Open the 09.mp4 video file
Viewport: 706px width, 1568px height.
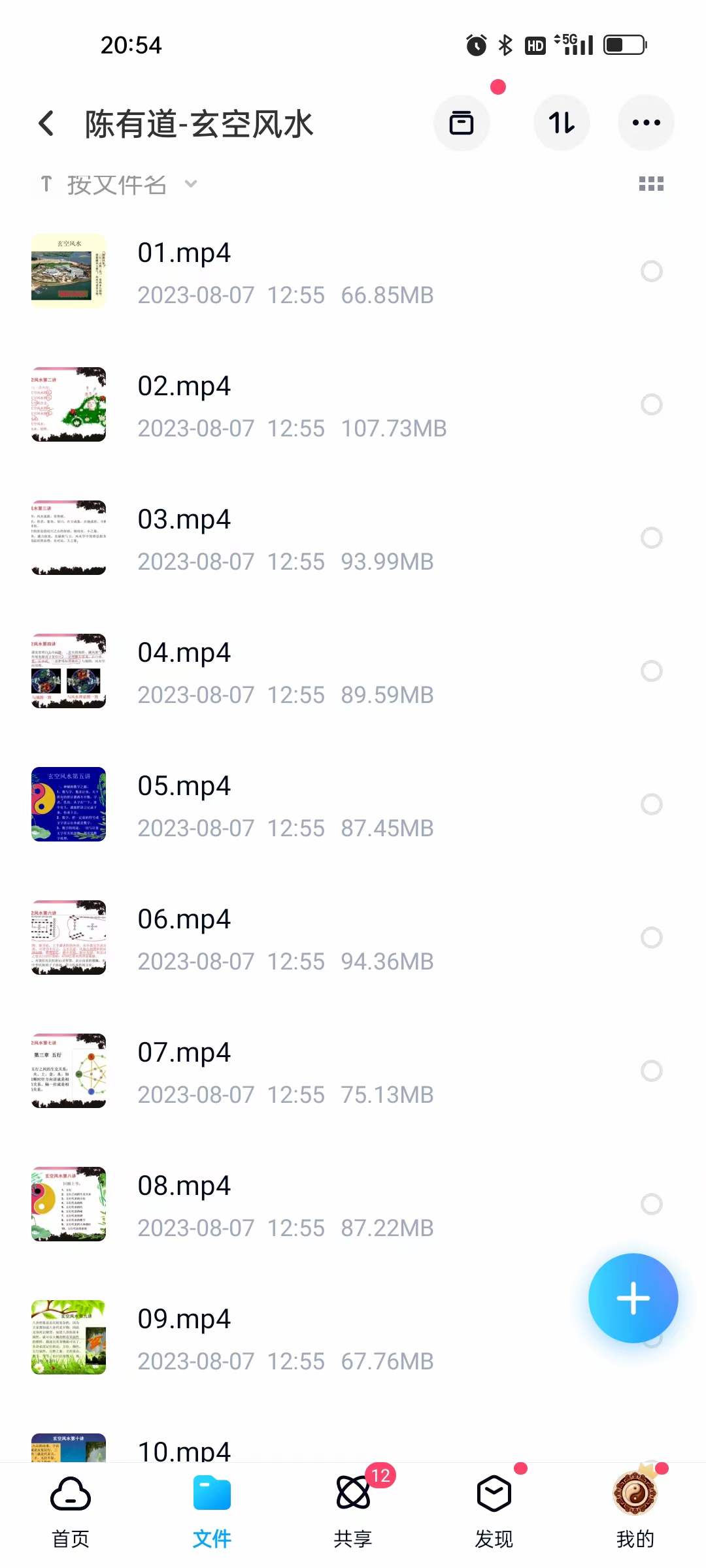point(184,1320)
